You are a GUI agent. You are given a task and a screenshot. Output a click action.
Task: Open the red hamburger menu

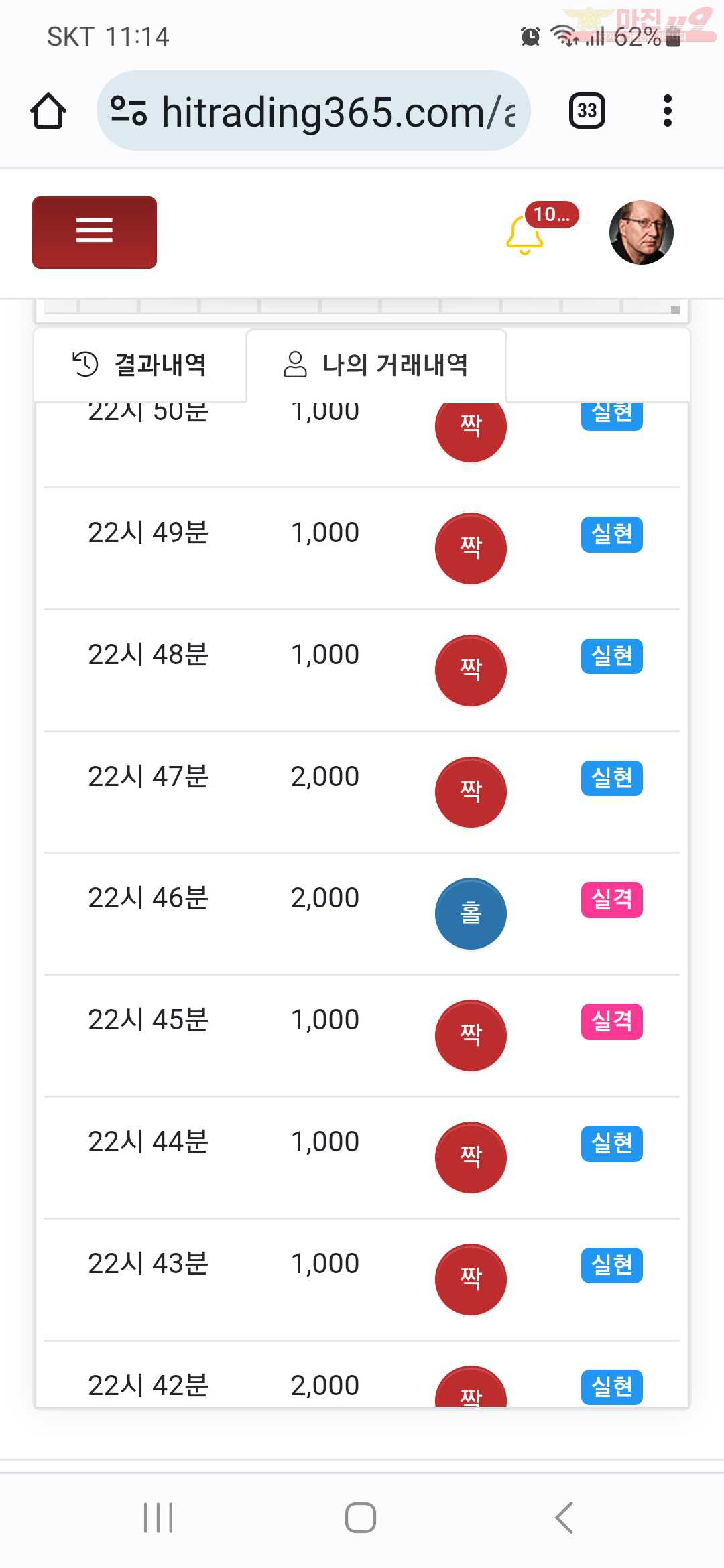[x=95, y=233]
